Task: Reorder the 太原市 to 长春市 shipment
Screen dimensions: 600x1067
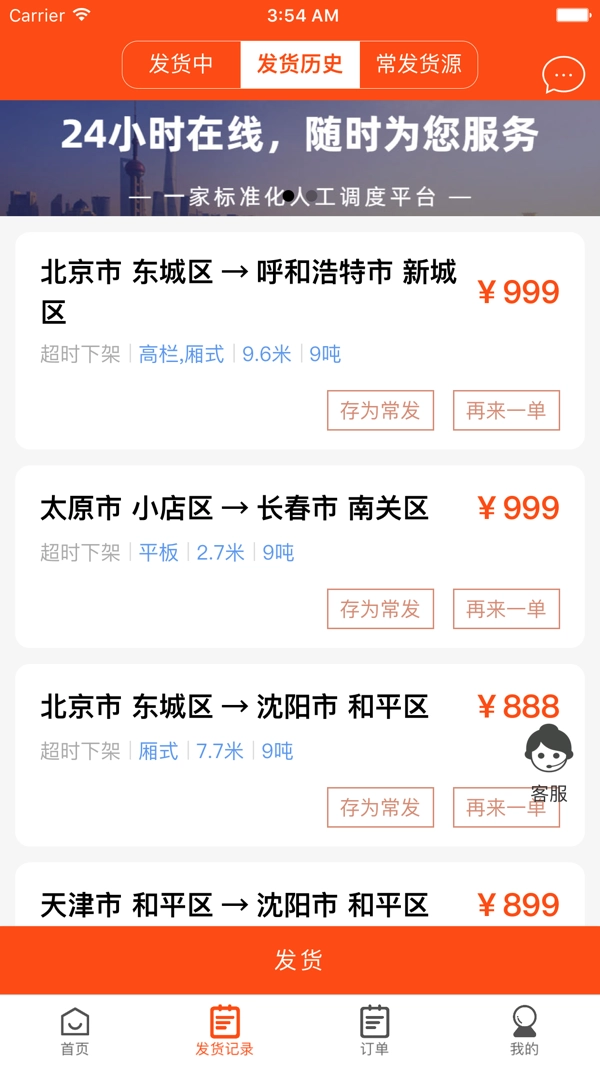Action: click(x=506, y=609)
